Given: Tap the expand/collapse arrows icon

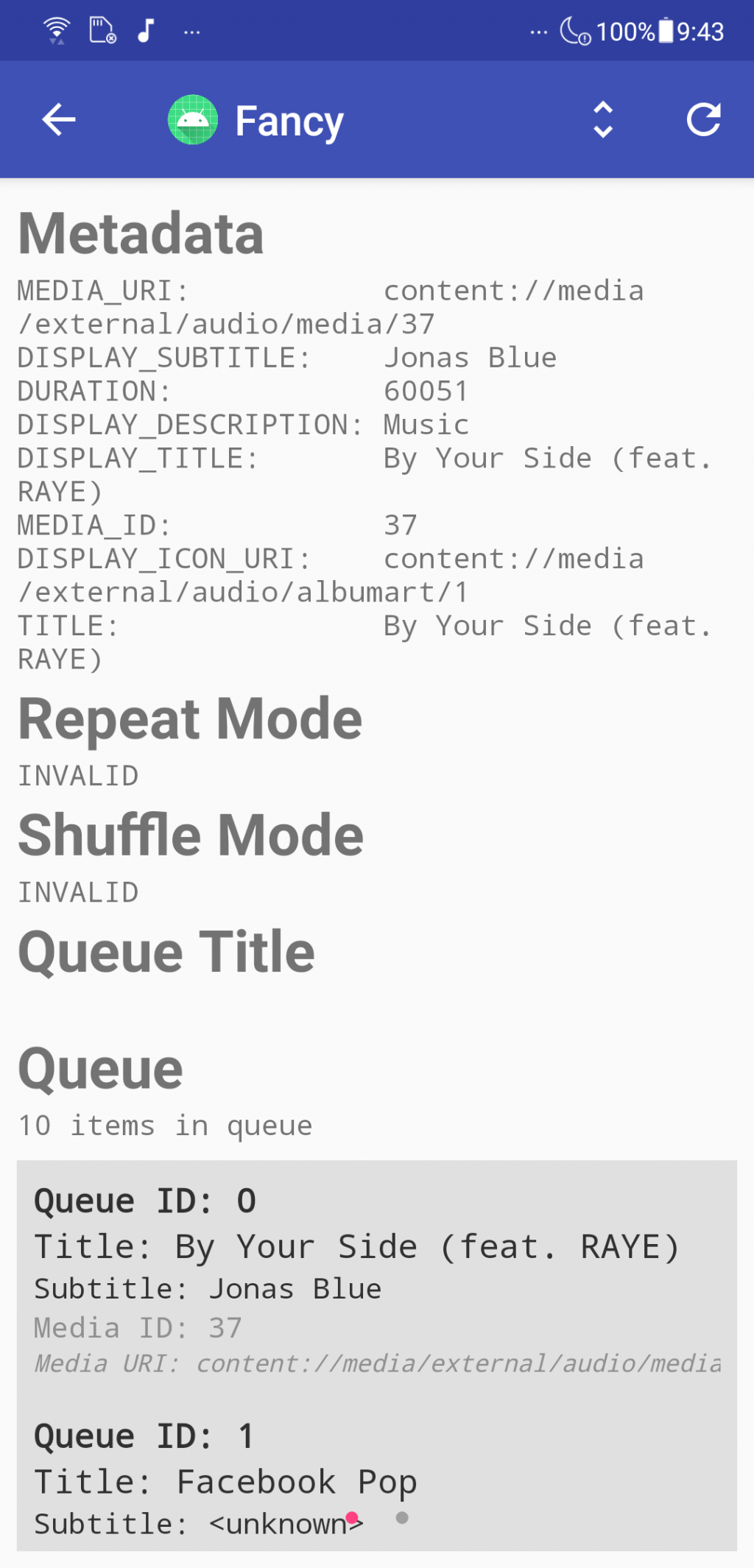Looking at the screenshot, I should [603, 119].
